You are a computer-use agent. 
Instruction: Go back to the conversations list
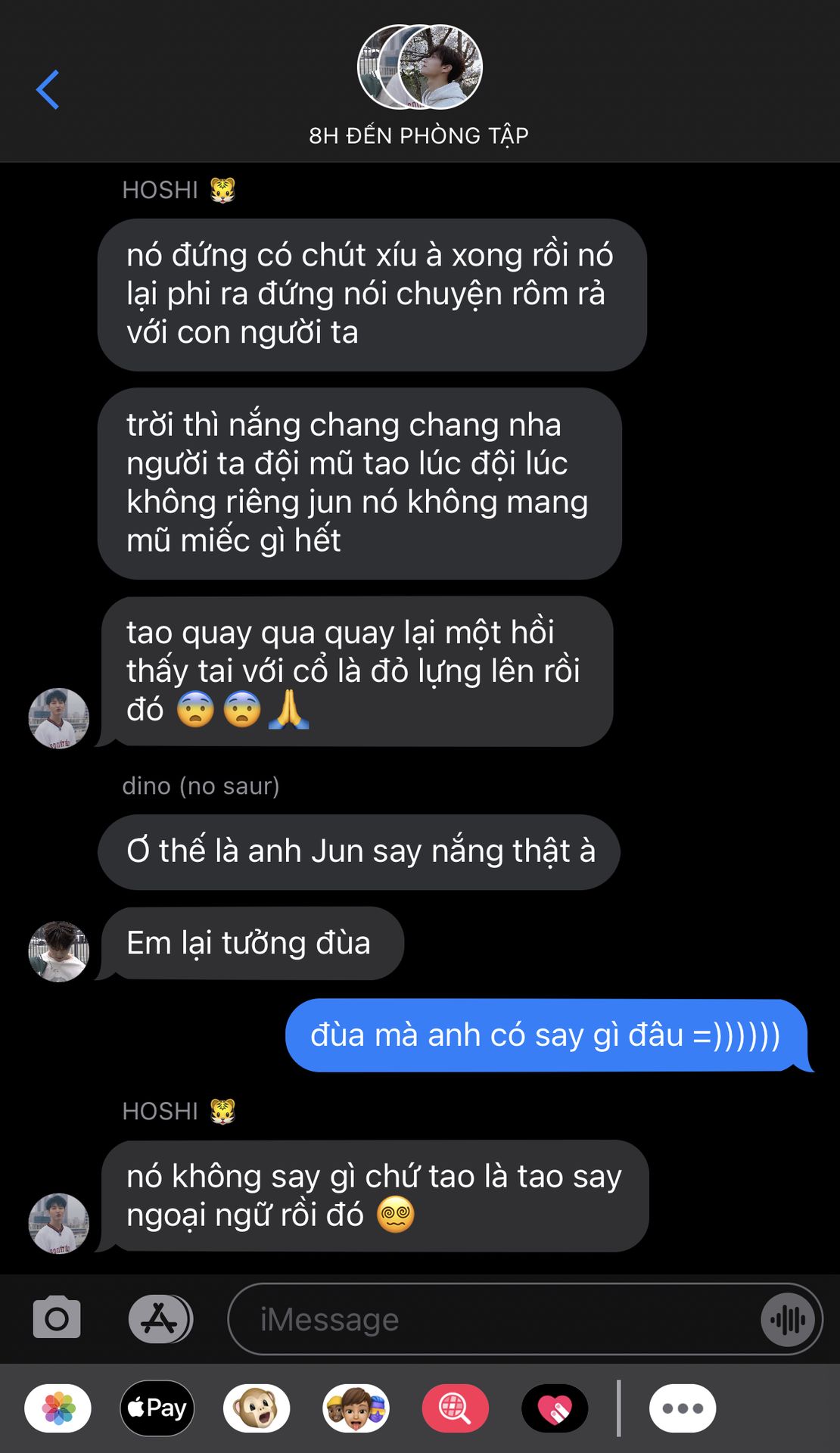(x=48, y=89)
